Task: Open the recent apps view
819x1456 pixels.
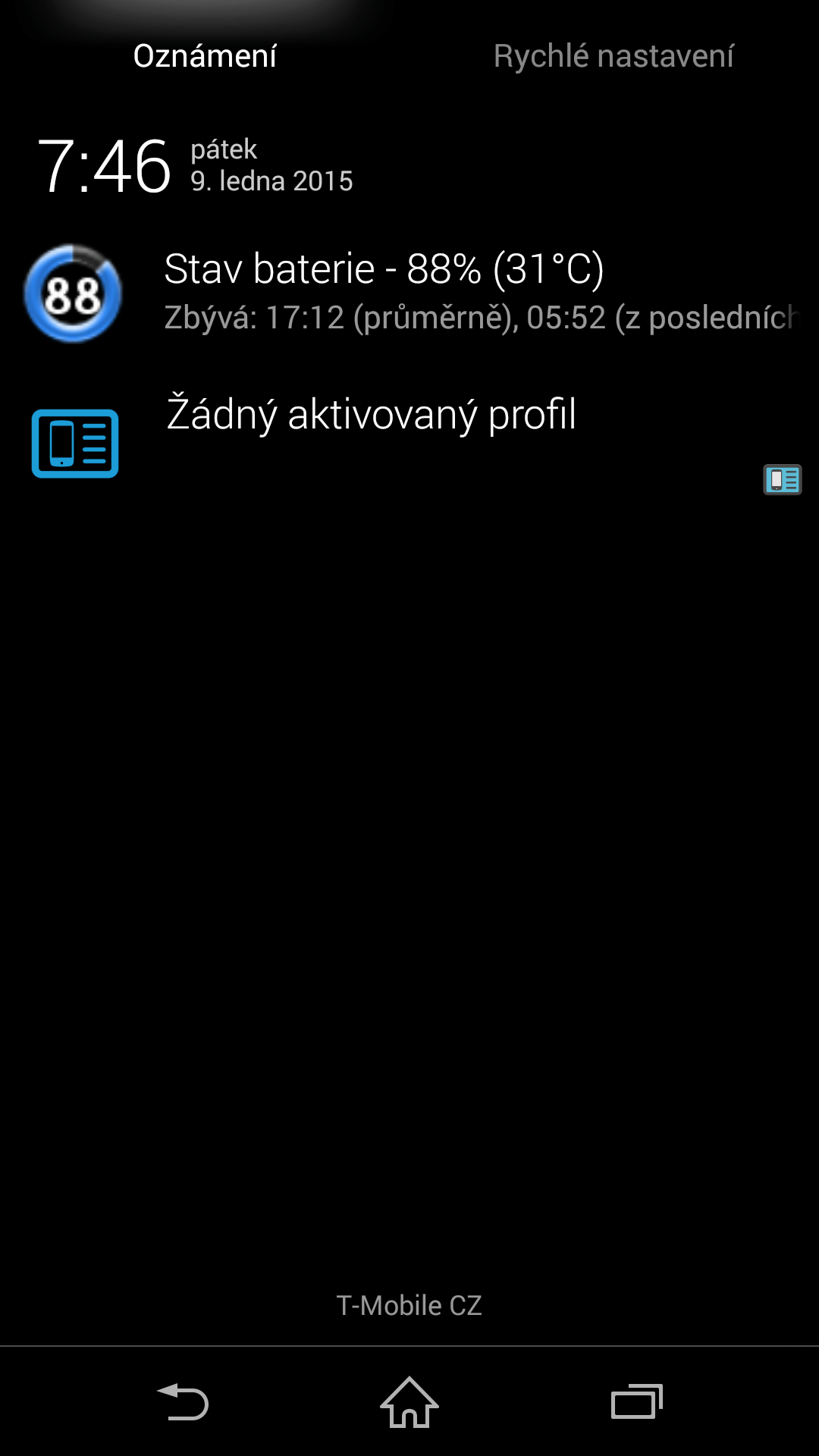Action: [636, 1401]
